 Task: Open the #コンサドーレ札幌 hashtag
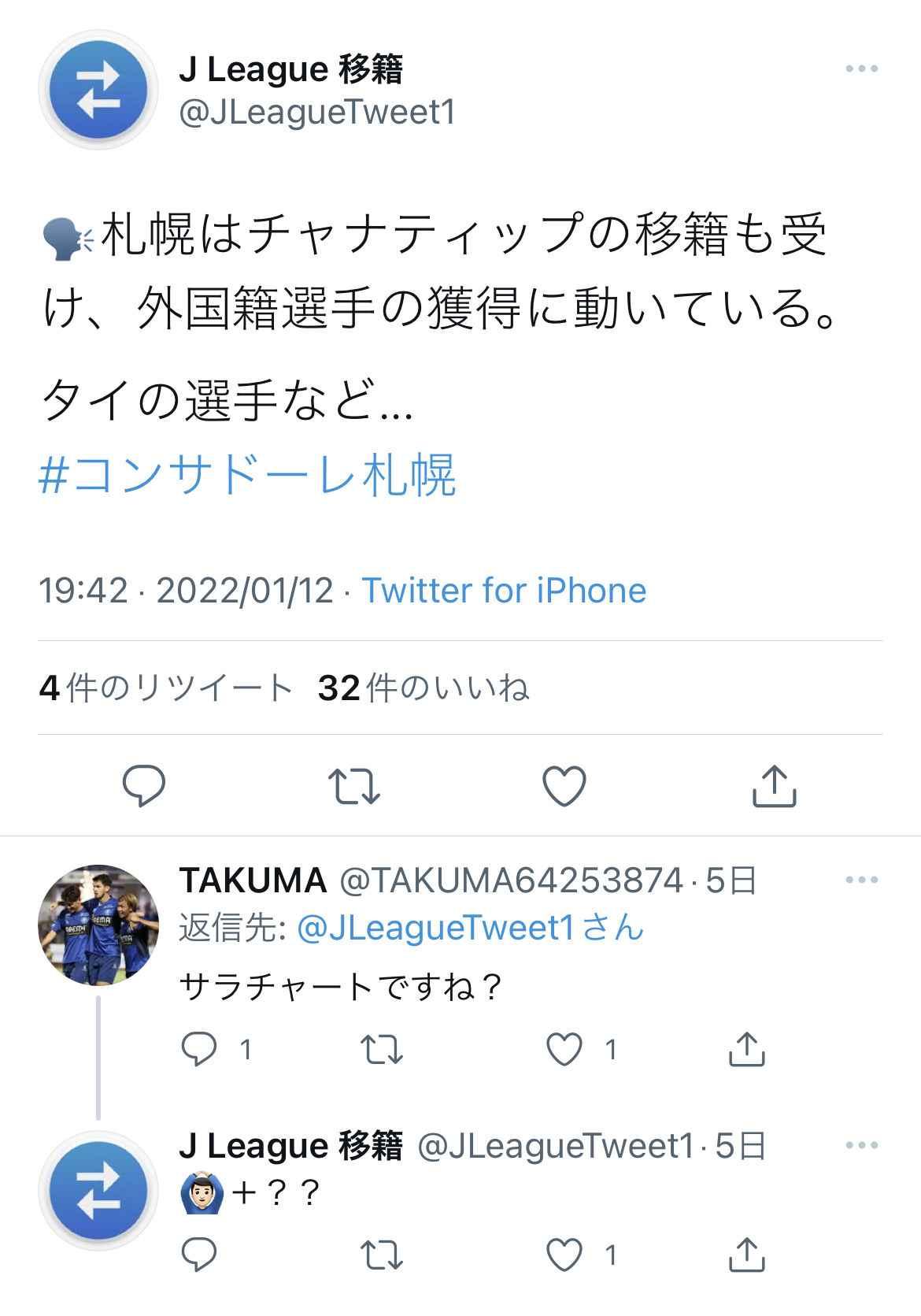click(247, 475)
